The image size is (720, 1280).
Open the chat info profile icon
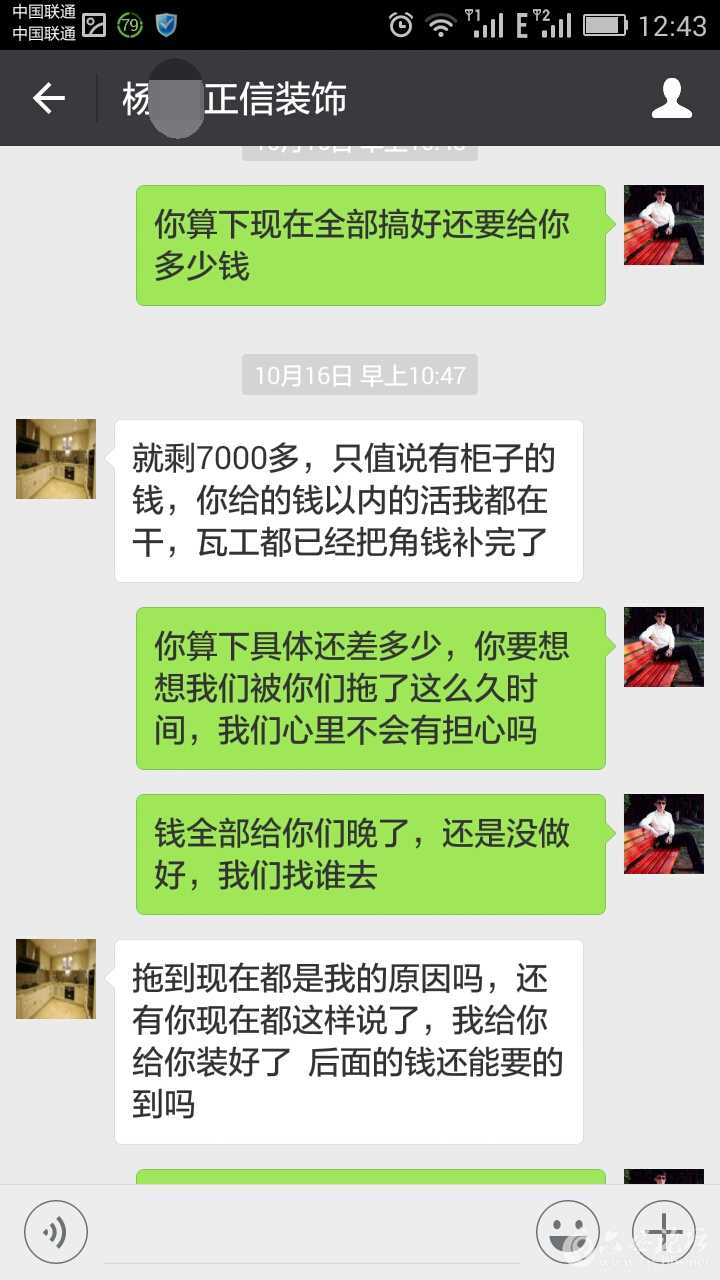coord(671,98)
